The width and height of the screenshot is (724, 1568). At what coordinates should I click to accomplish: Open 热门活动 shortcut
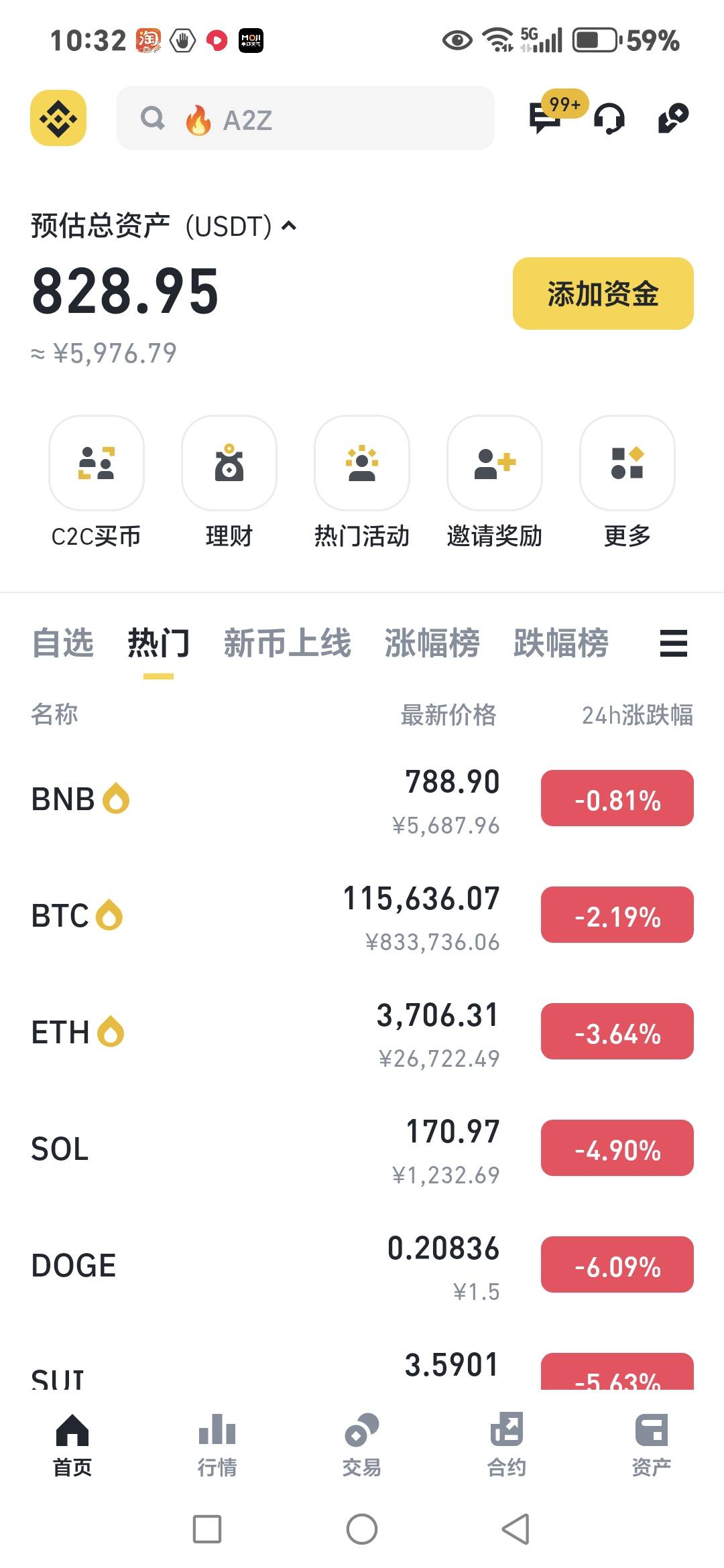362,482
